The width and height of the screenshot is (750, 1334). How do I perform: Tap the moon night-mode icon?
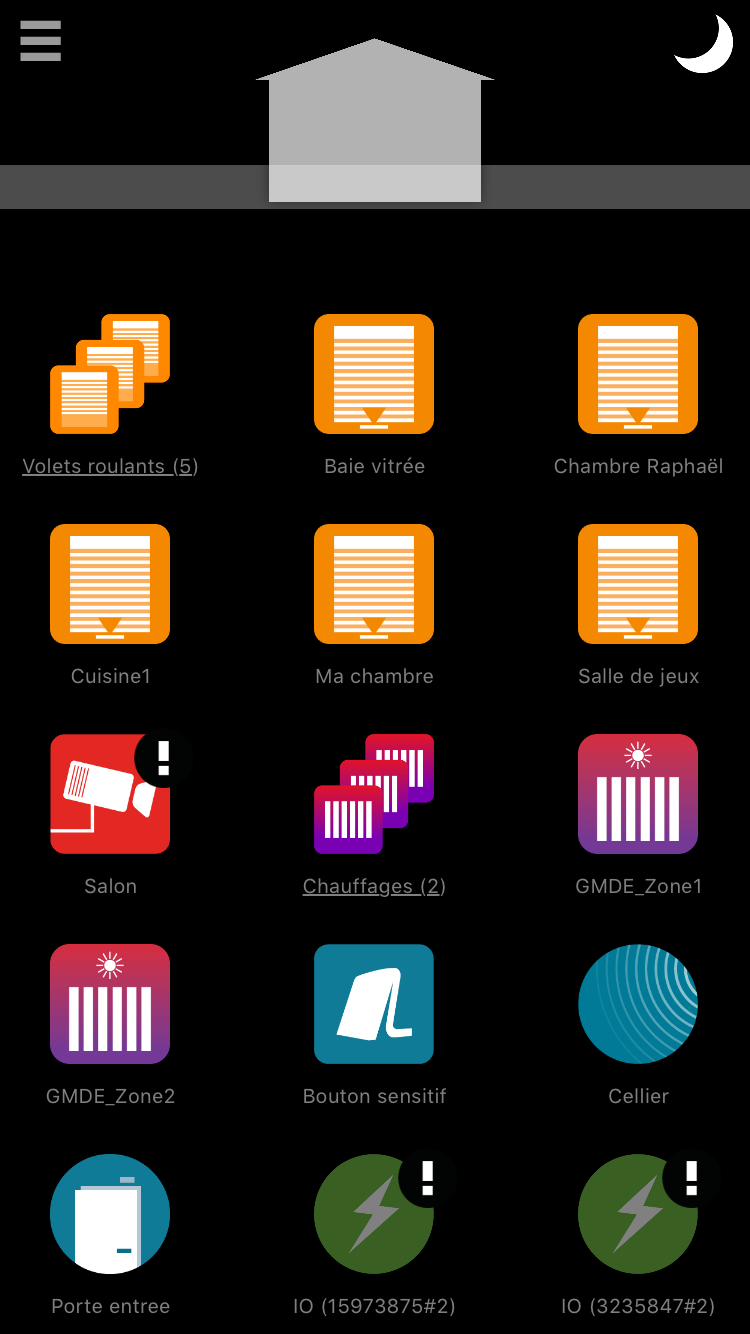pos(703,45)
